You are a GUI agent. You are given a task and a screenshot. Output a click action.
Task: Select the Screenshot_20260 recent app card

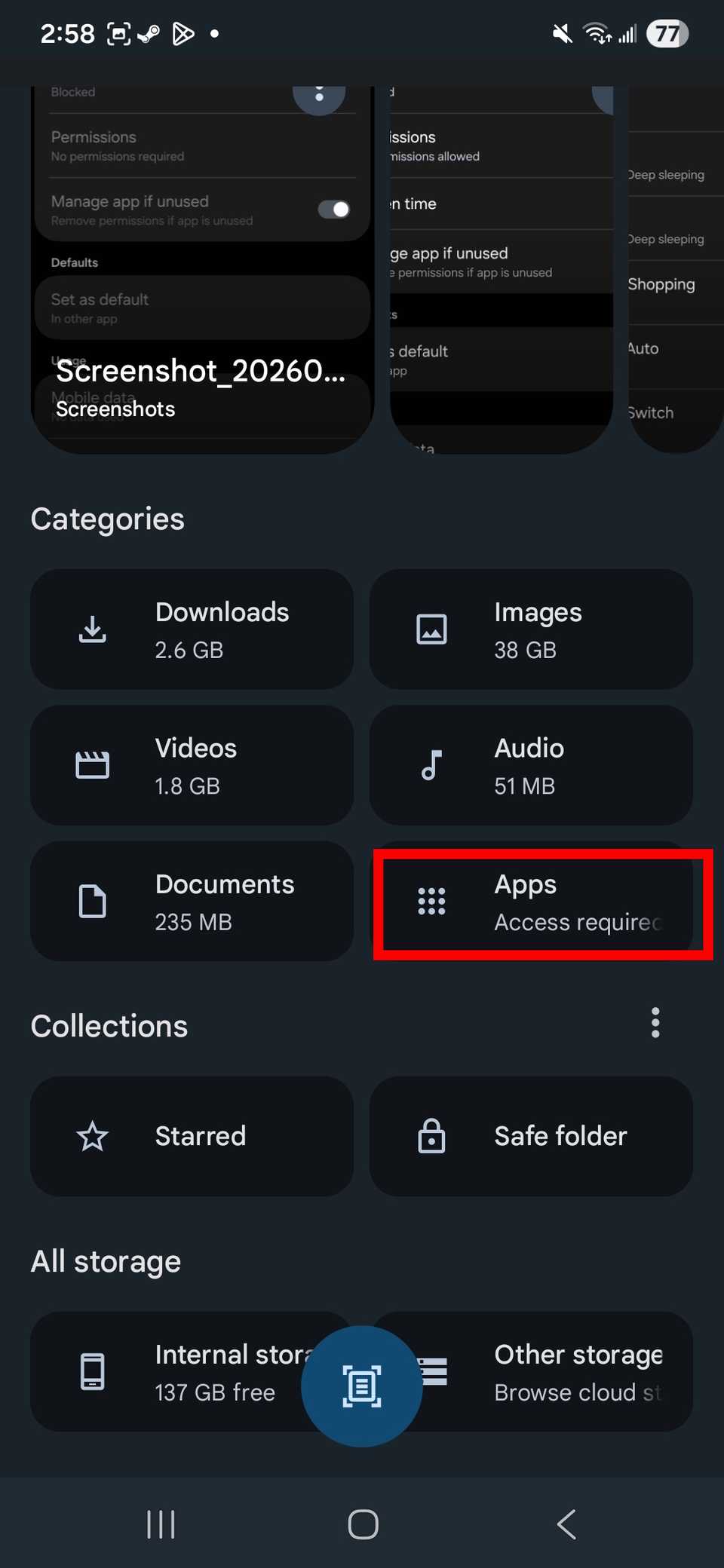200,264
